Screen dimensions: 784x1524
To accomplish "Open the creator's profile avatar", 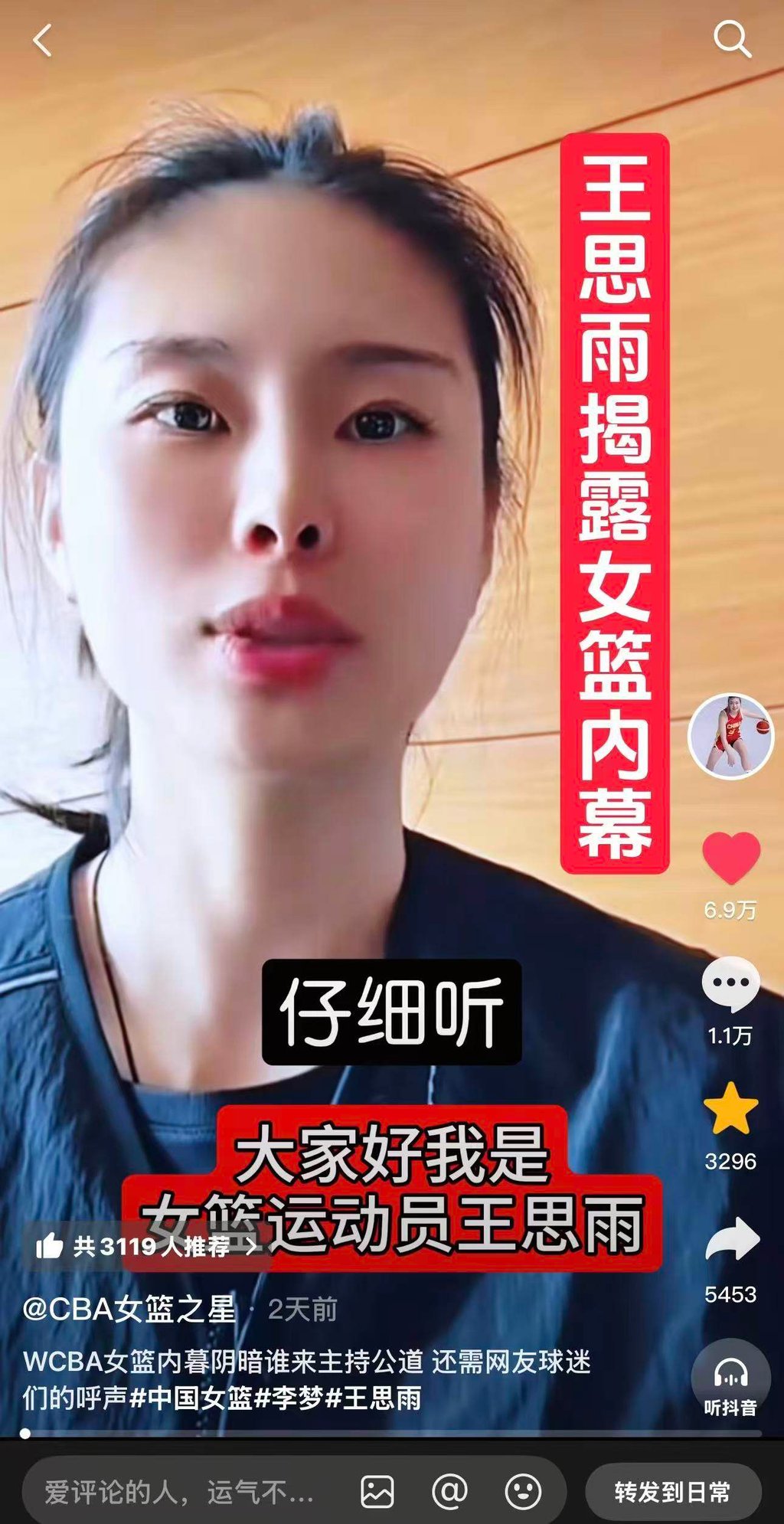I will coord(730,736).
